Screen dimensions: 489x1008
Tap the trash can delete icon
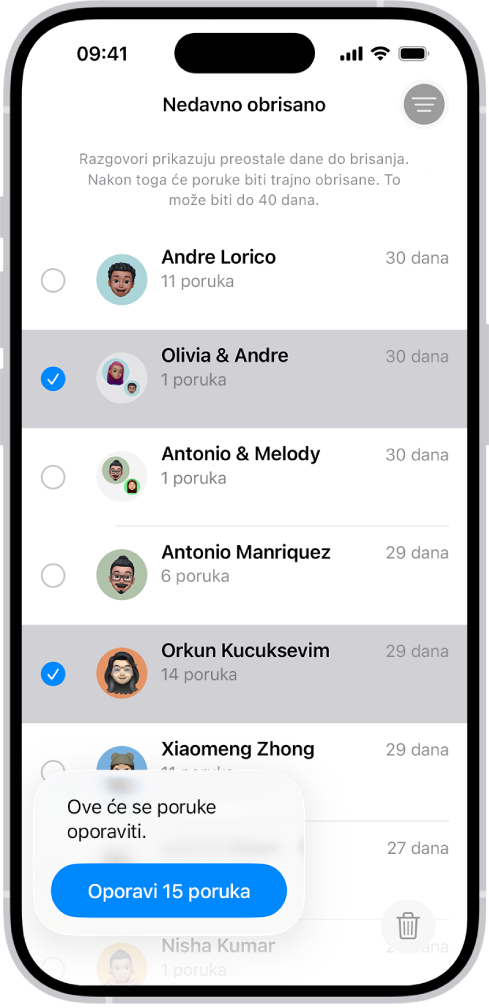click(408, 926)
